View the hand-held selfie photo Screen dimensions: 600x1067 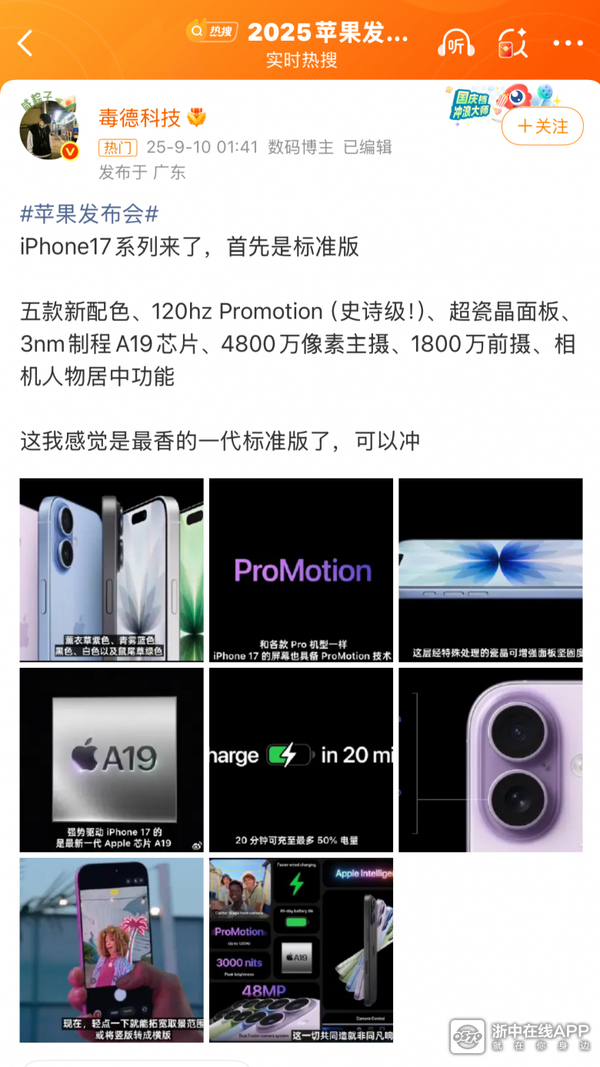pyautogui.click(x=111, y=949)
